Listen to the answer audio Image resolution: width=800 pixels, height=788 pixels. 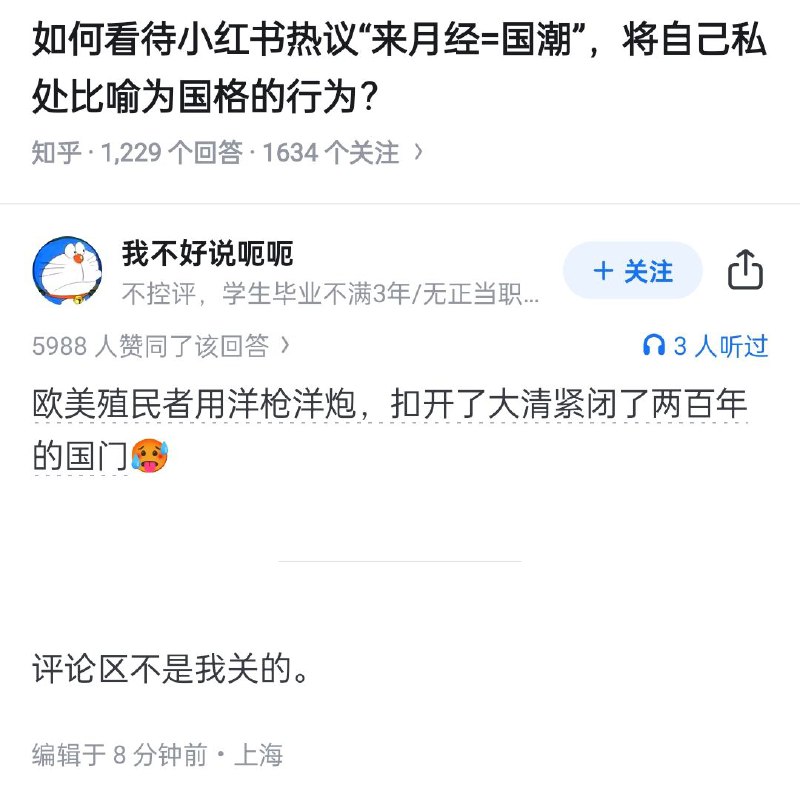(705, 346)
